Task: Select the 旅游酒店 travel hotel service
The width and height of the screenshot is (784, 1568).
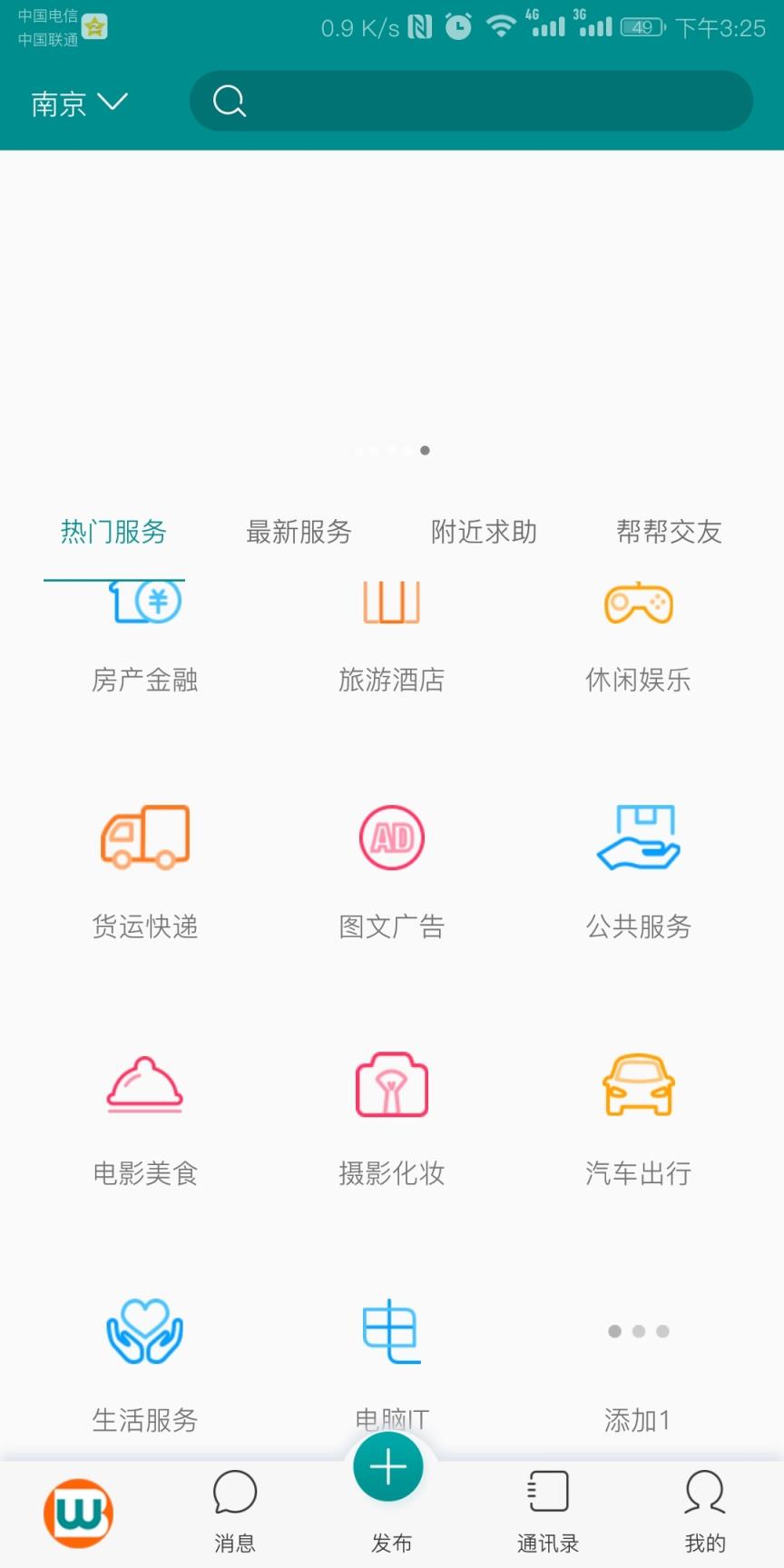Action: [391, 635]
